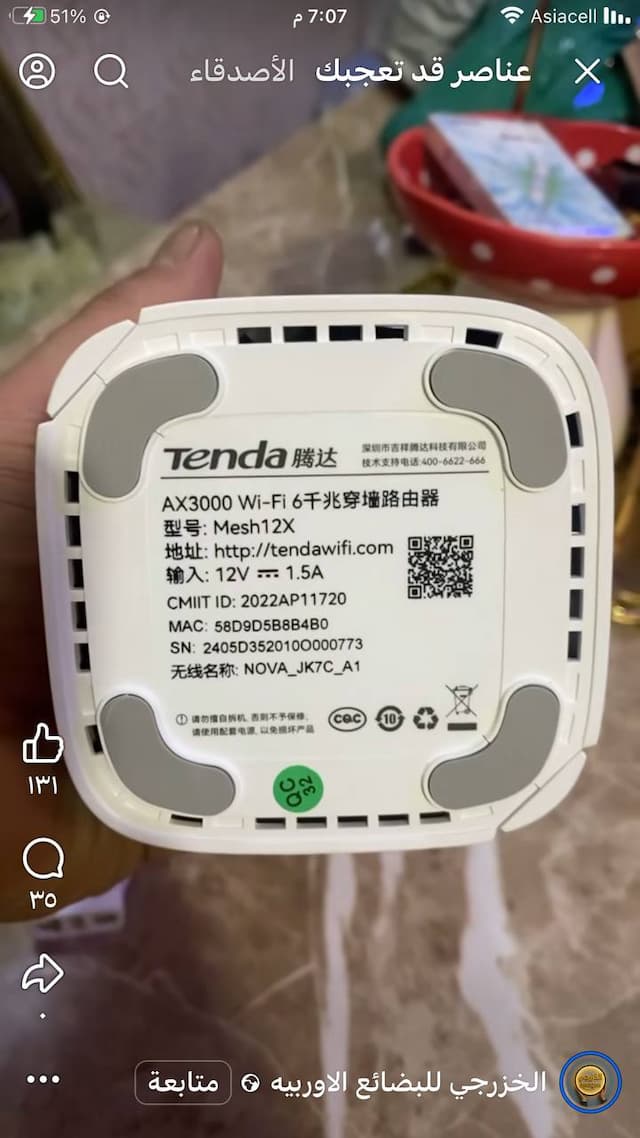Open the search icon
640x1138 pixels.
(x=111, y=71)
